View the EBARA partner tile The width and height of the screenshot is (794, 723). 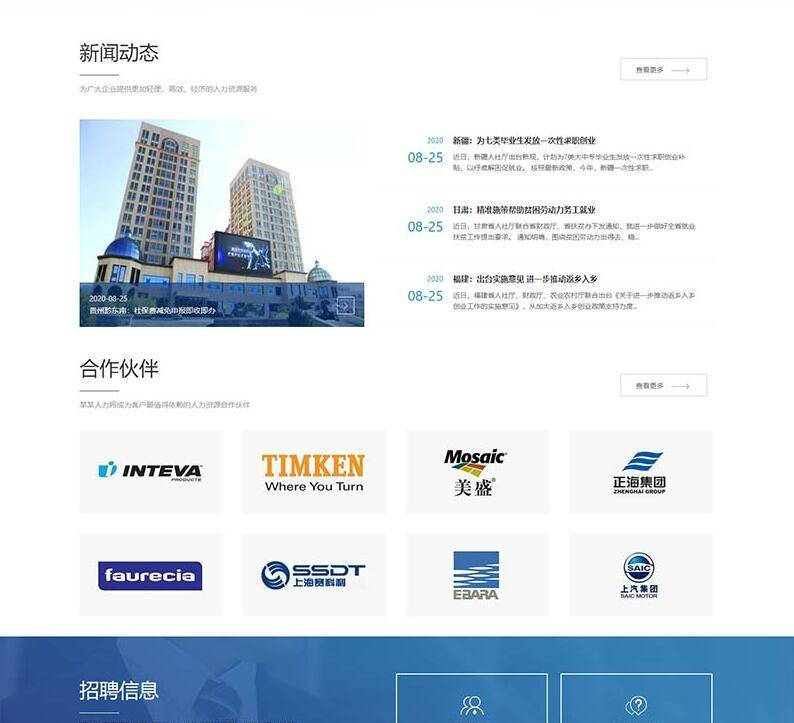point(477,575)
